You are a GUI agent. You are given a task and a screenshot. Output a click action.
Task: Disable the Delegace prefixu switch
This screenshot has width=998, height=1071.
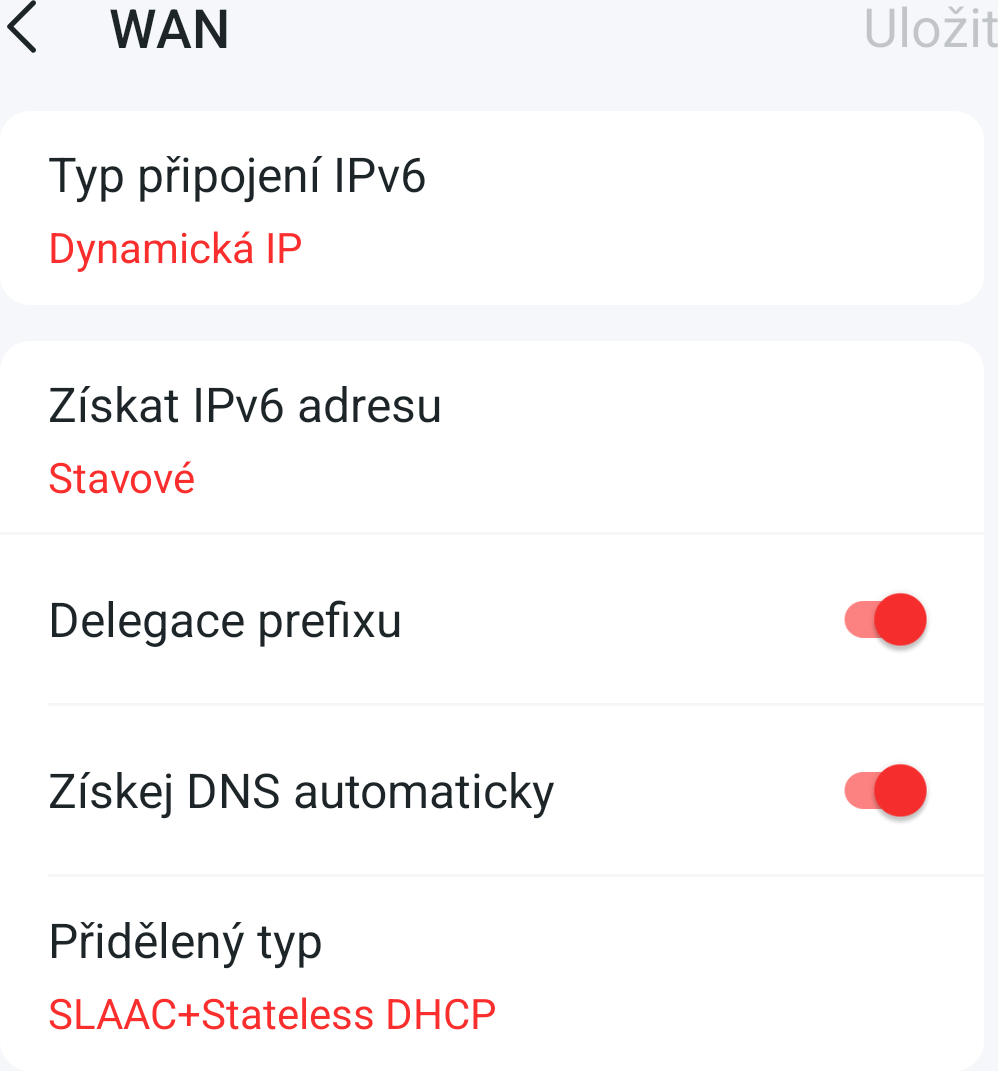886,620
